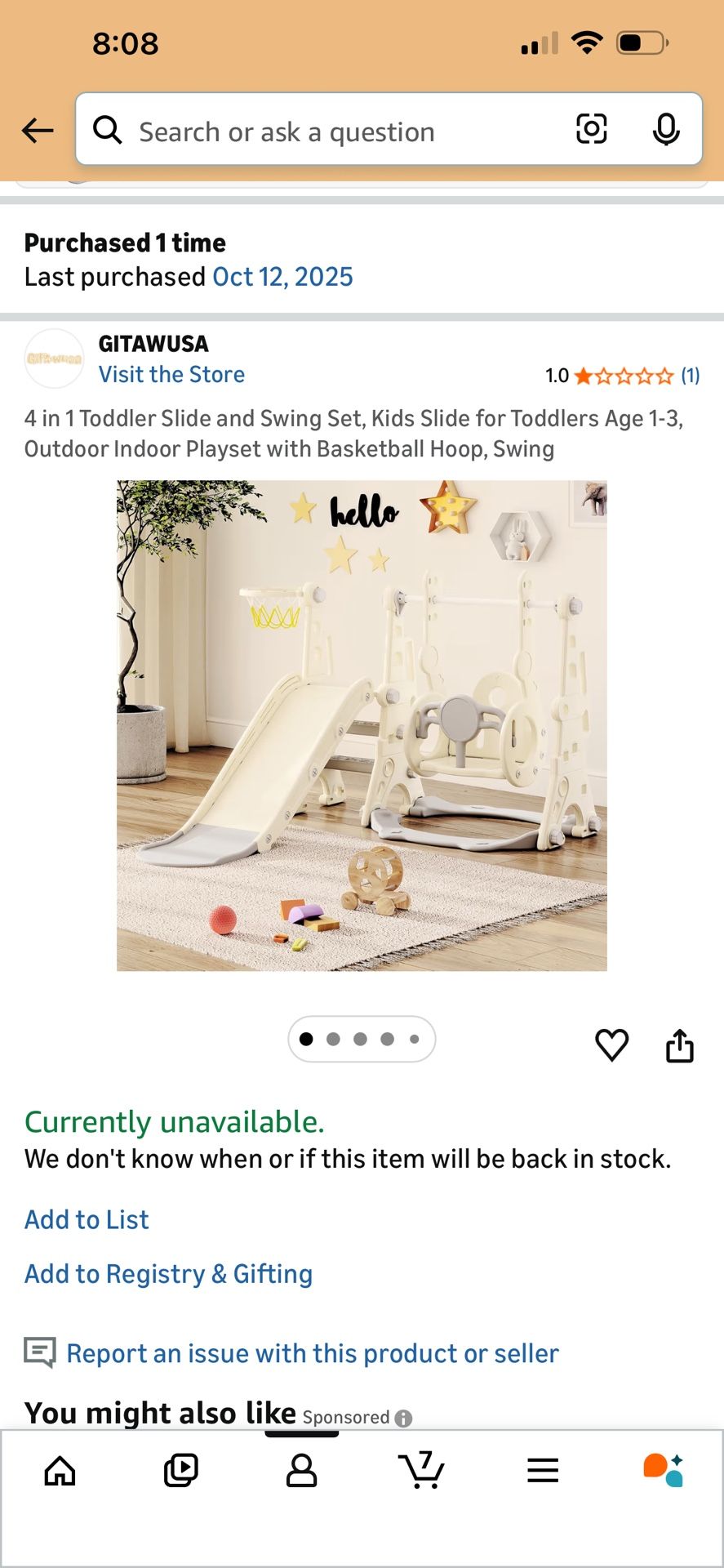724x1568 pixels.
Task: Go back using the arrow icon
Action: pos(38,131)
